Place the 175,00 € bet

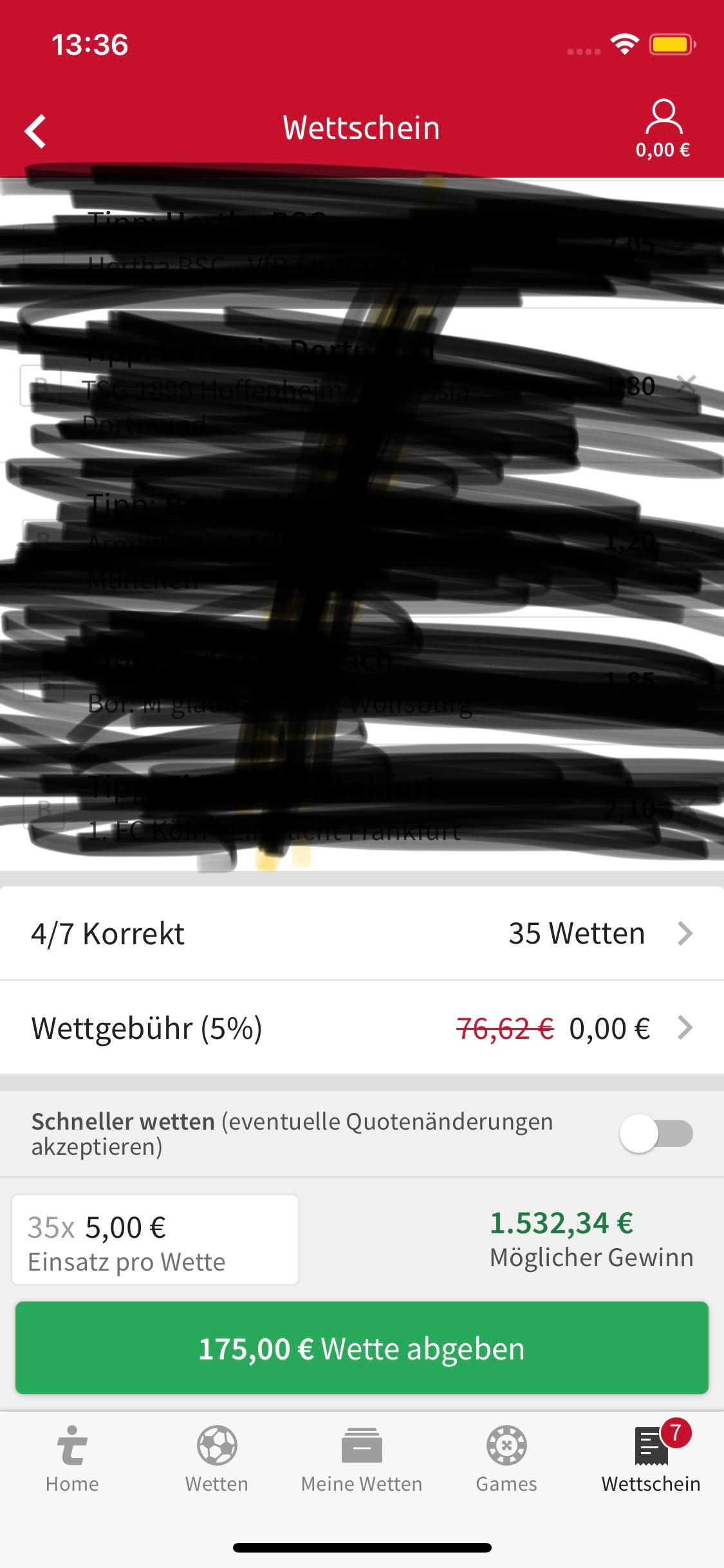362,1349
